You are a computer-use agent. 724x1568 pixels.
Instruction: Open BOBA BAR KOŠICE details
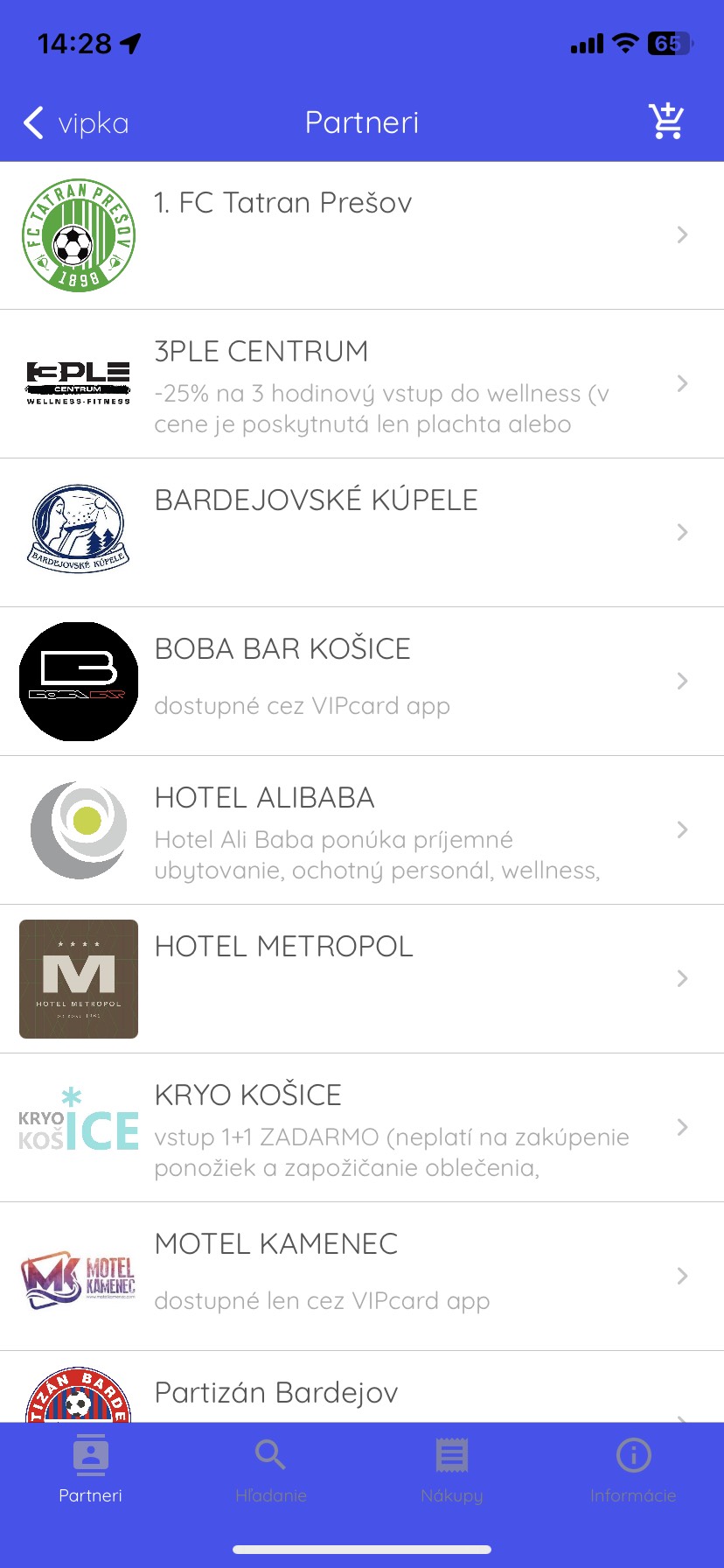click(x=362, y=682)
